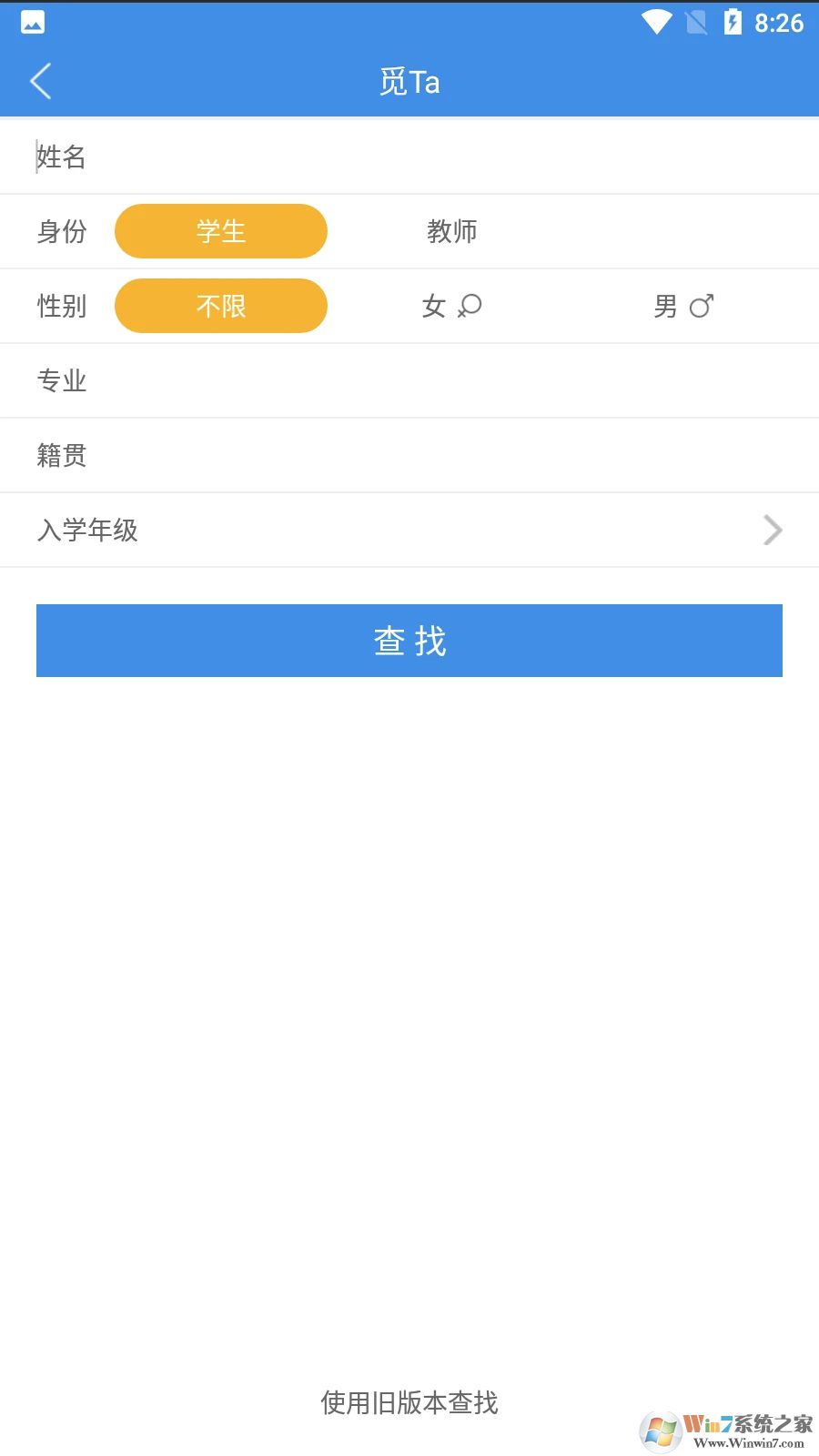Click the Wi-Fi icon in the status bar
The height and width of the screenshot is (1456, 819).
(x=654, y=23)
